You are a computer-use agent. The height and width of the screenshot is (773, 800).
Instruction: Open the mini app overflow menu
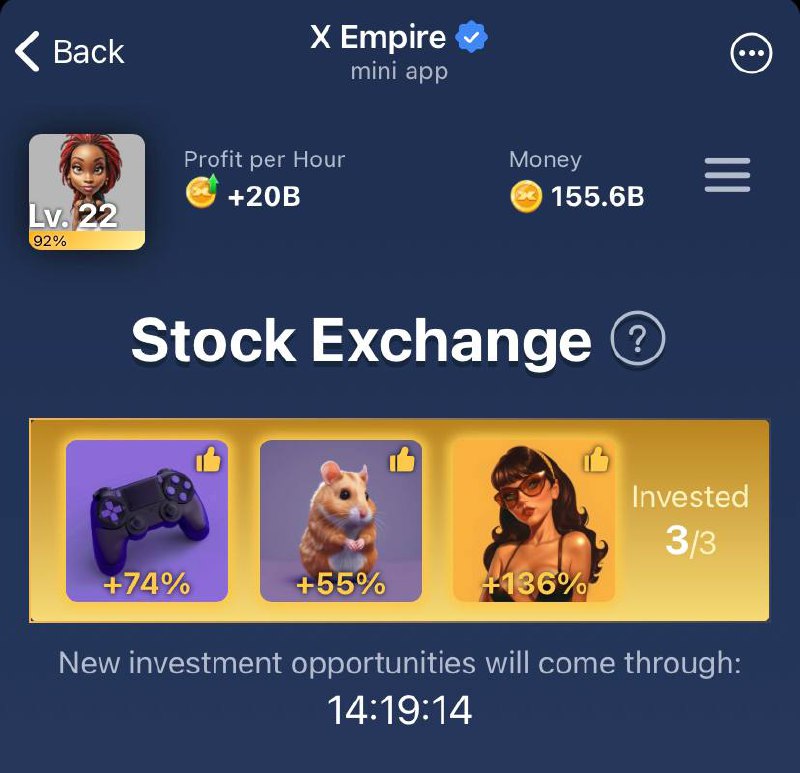(x=751, y=54)
